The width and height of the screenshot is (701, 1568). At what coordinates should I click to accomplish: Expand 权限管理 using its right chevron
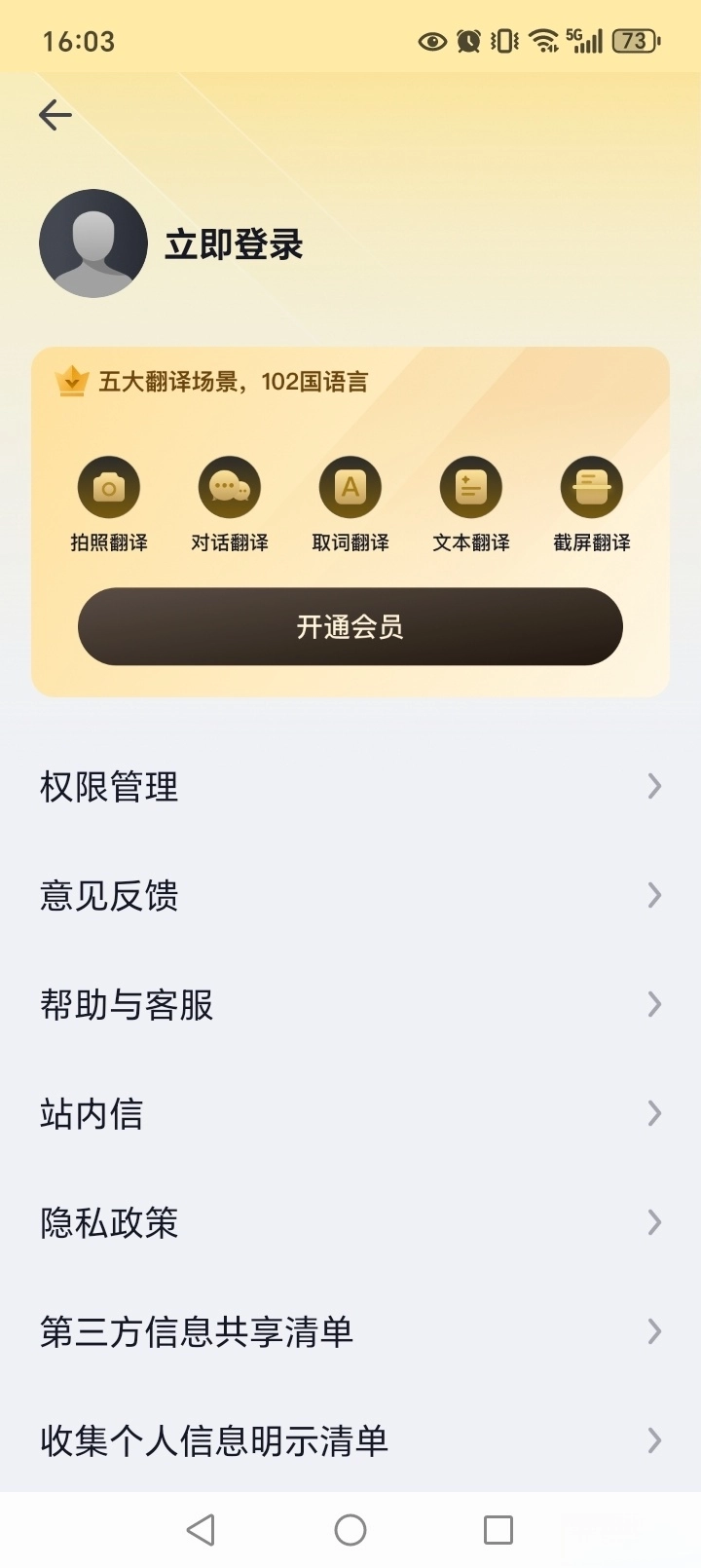pos(652,786)
